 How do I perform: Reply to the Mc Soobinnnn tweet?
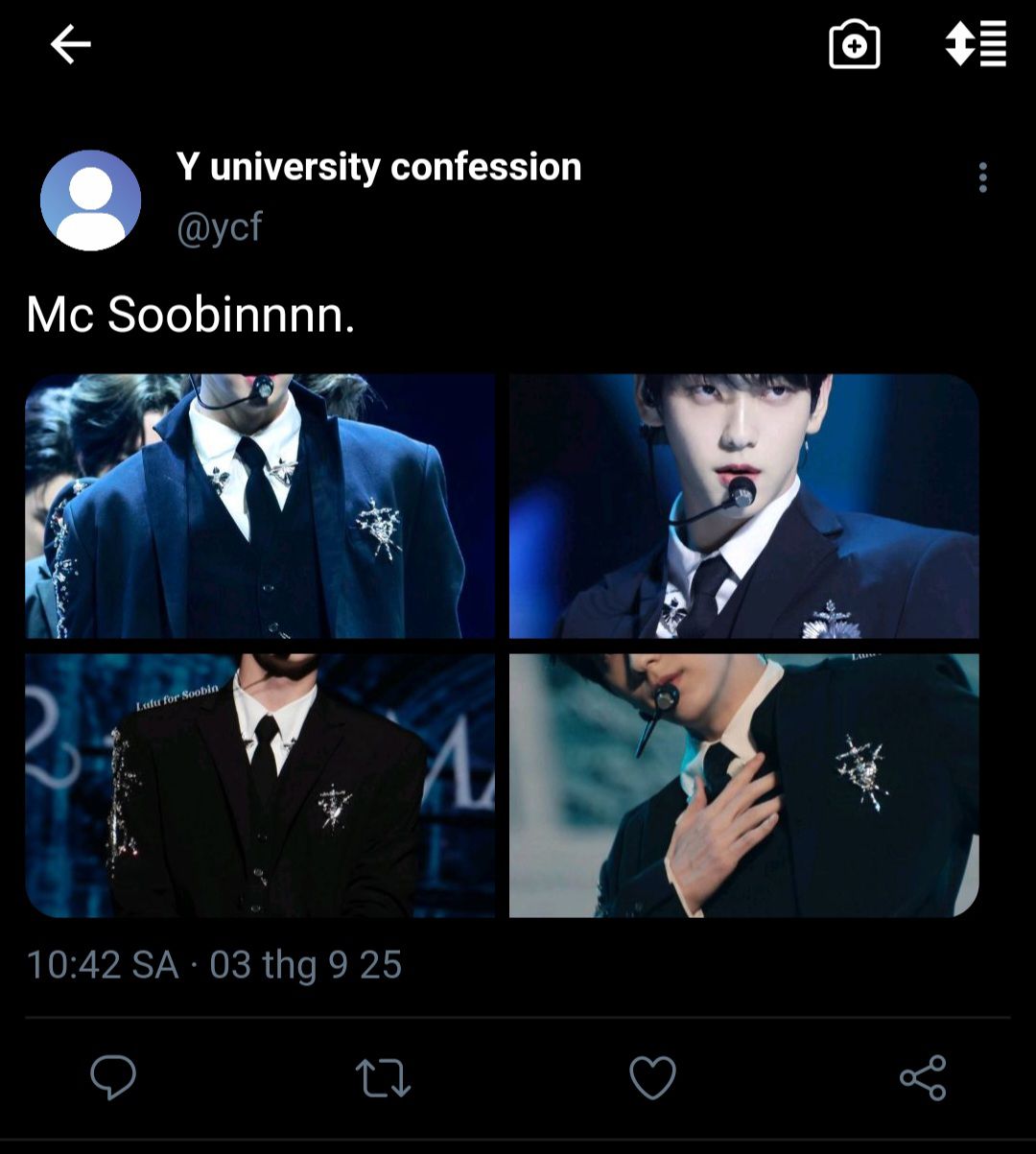coord(113,1077)
